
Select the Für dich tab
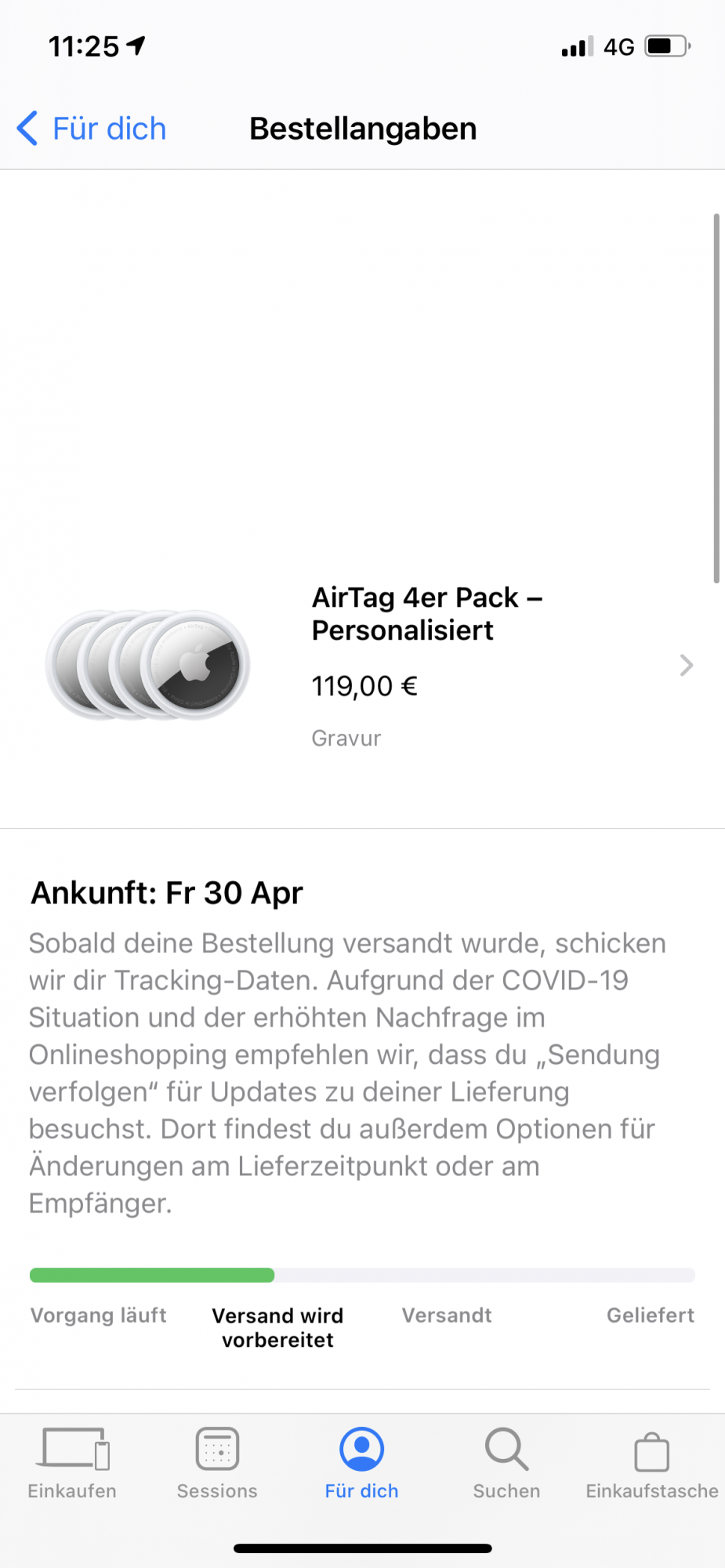[x=361, y=1463]
